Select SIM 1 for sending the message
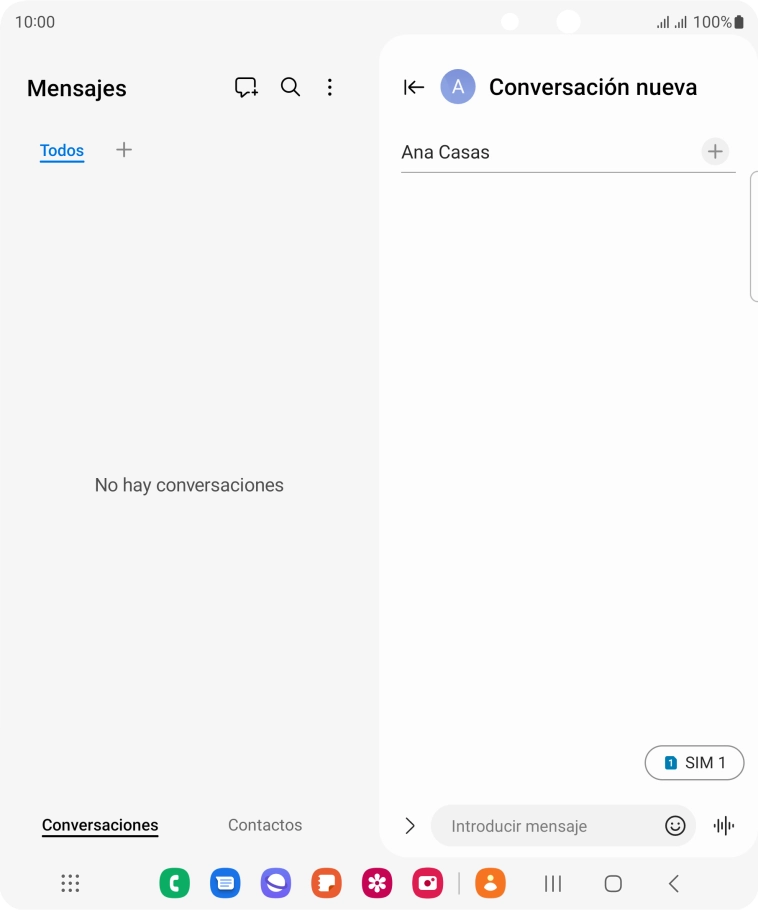Image resolution: width=758 pixels, height=910 pixels. (x=694, y=762)
